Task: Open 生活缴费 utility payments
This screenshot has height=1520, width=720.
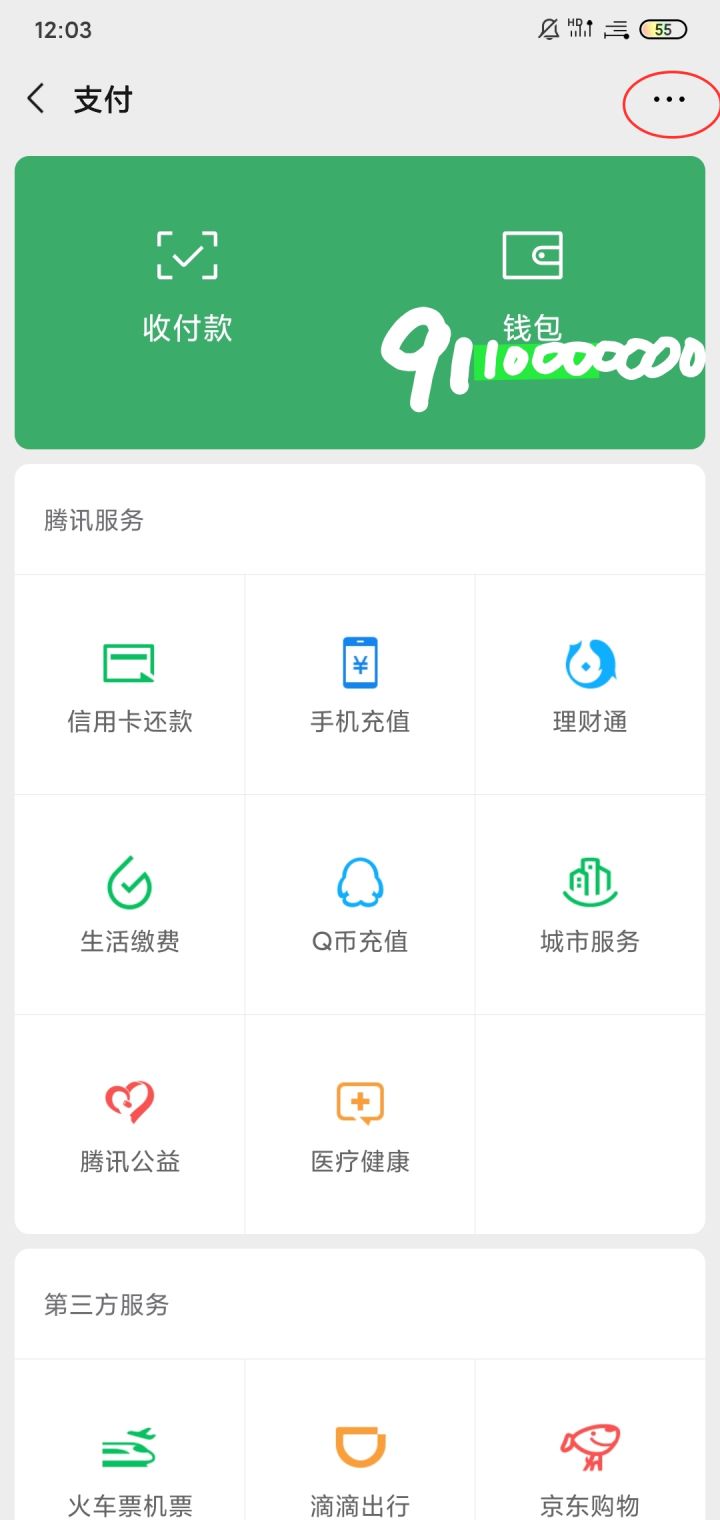Action: [130, 905]
